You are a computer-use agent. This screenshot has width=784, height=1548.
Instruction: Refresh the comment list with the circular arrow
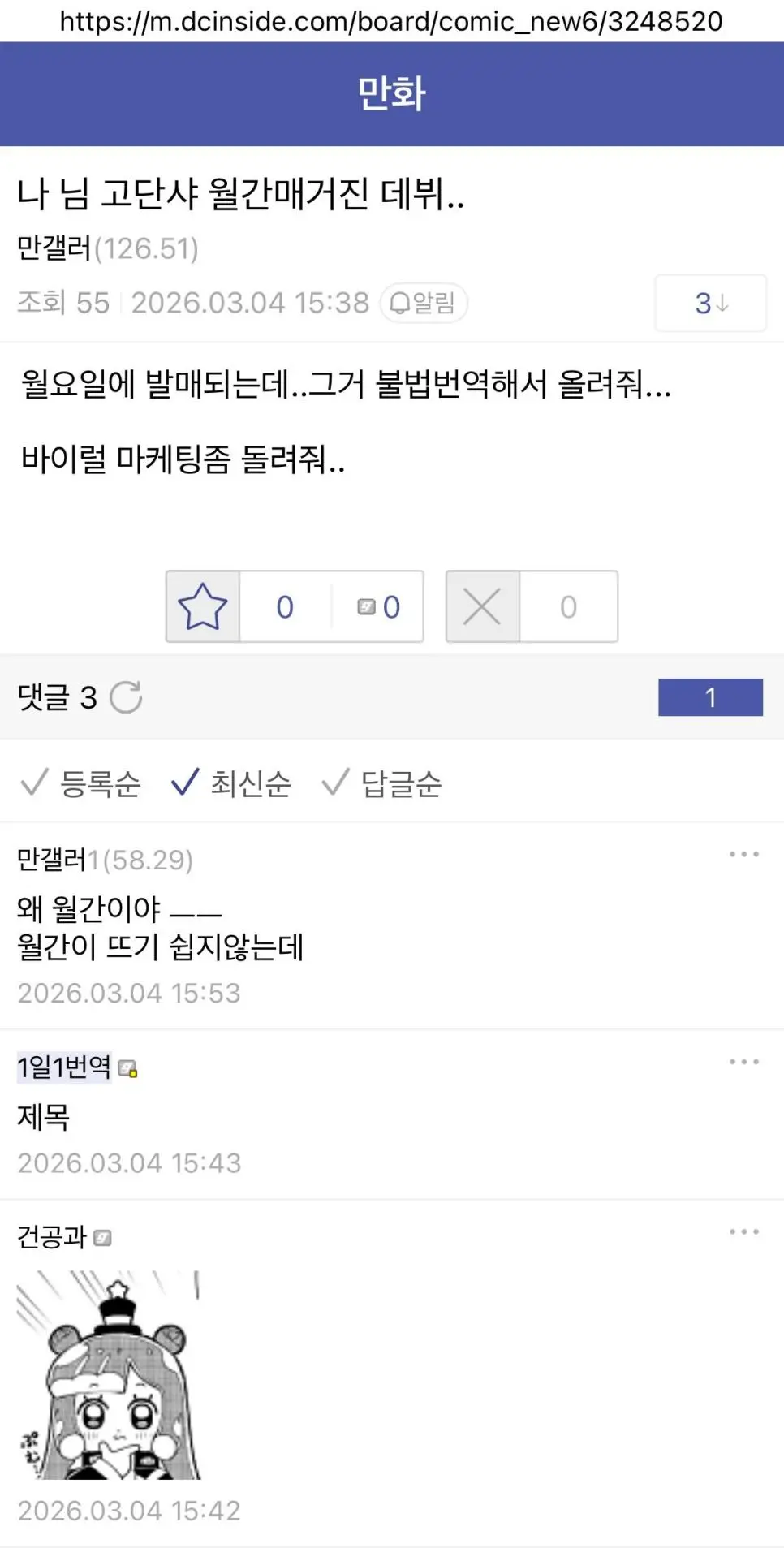click(x=127, y=697)
